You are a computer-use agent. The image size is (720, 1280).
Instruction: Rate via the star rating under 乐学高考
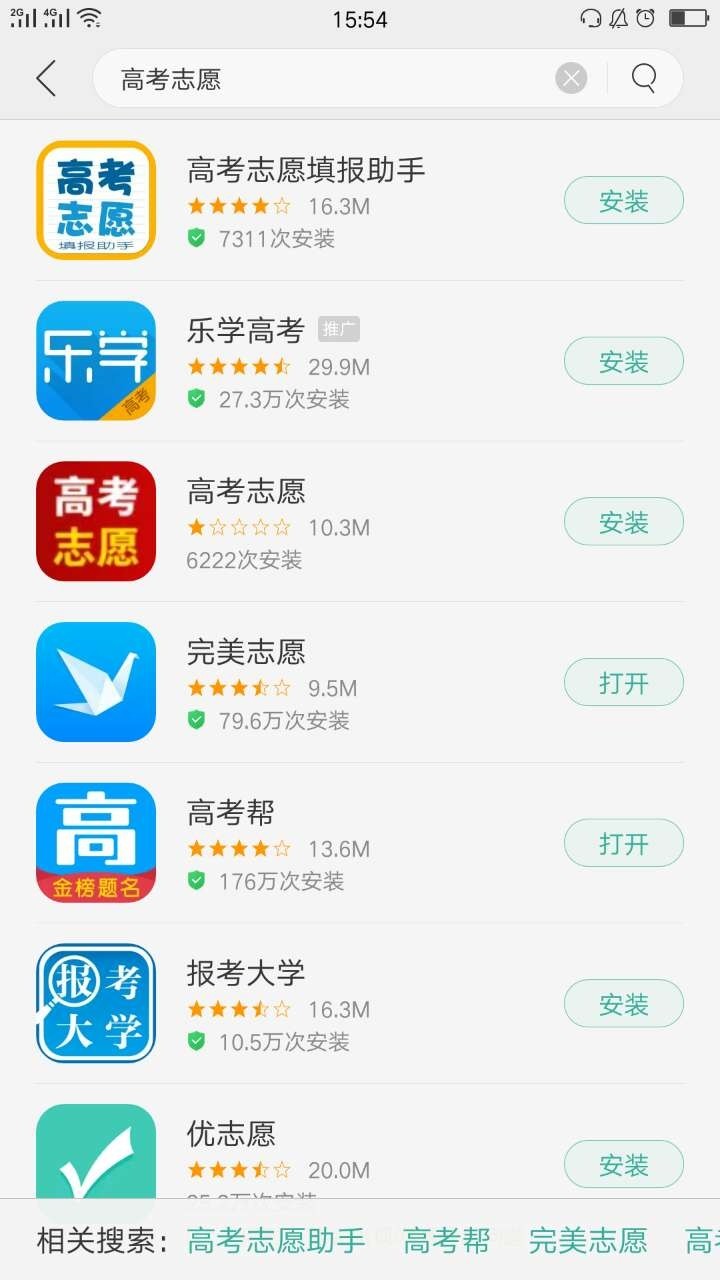pos(238,366)
